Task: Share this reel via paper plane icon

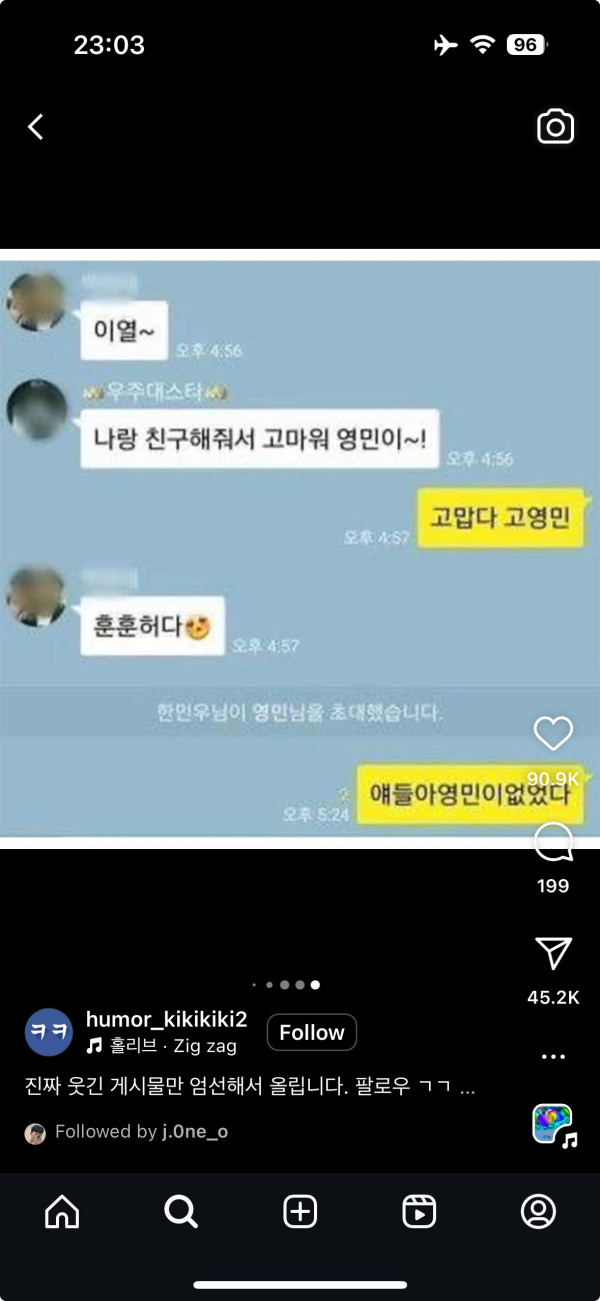Action: pyautogui.click(x=553, y=953)
